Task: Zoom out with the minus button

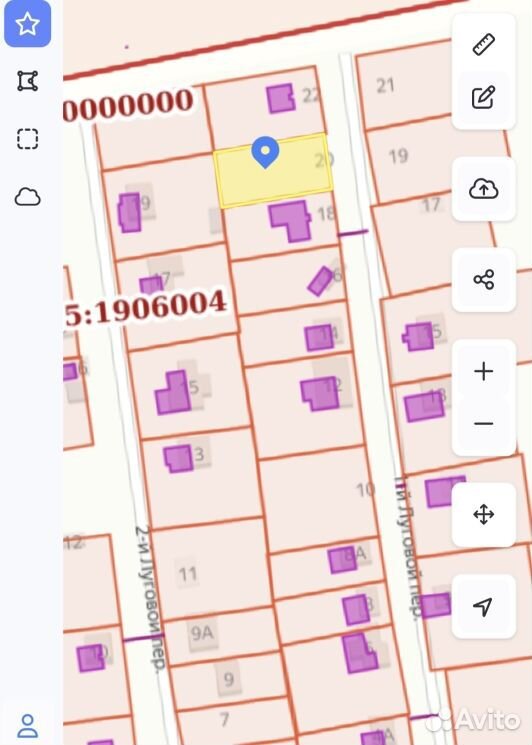Action: (x=484, y=423)
